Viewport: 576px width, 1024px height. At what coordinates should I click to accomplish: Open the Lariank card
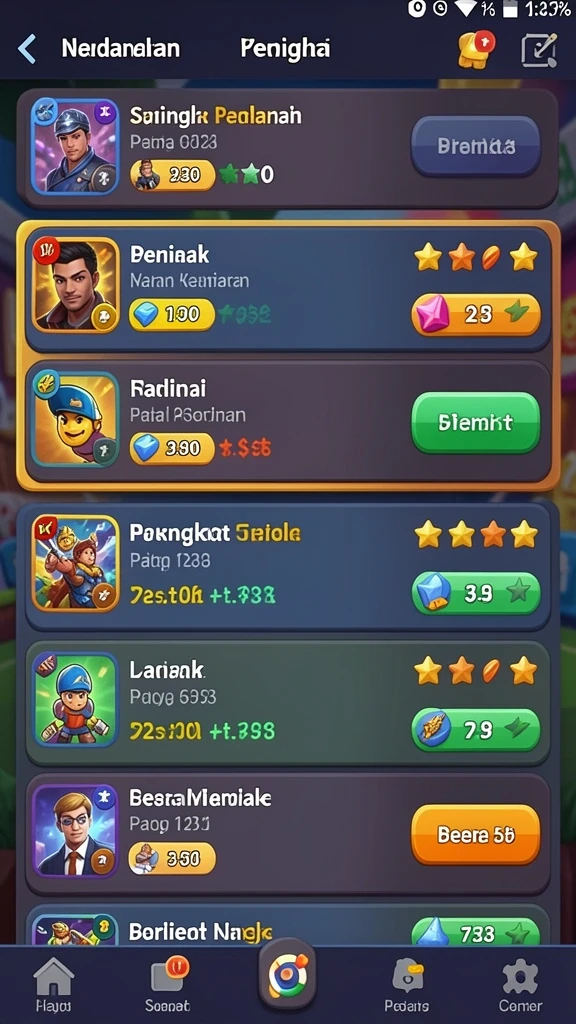pyautogui.click(x=288, y=703)
